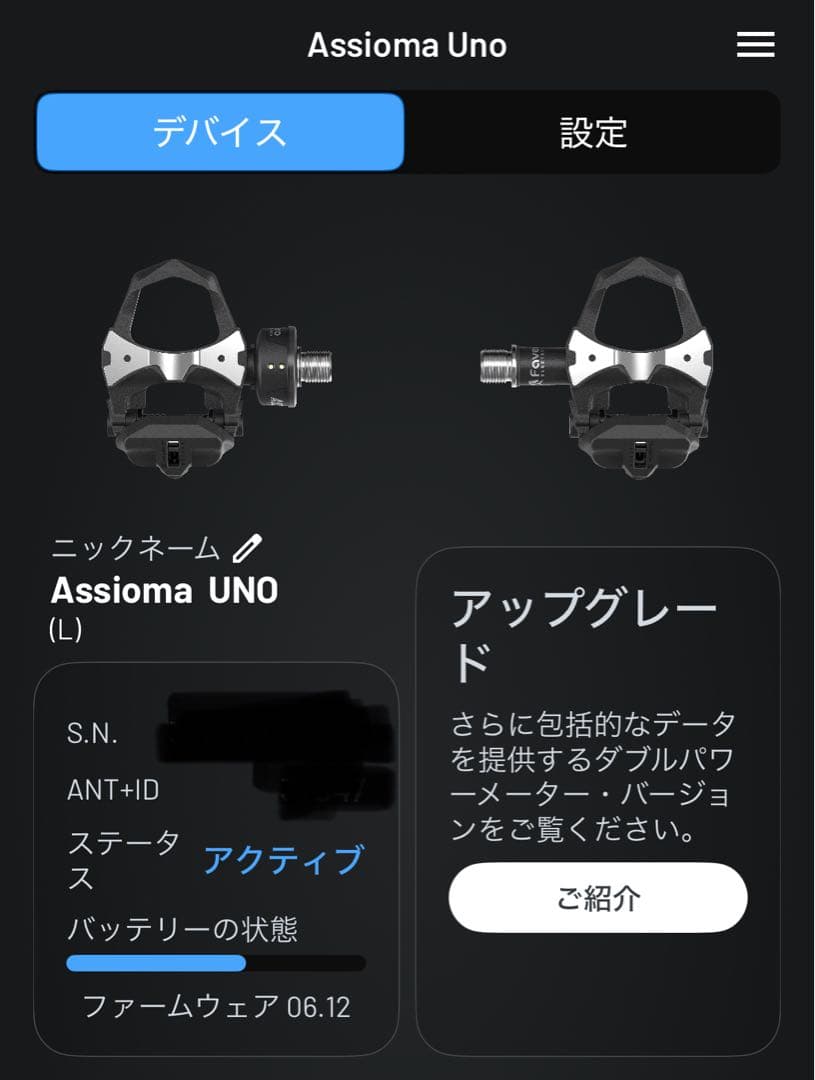Open the hamburger menu
This screenshot has width=815, height=1080.
pyautogui.click(x=757, y=44)
